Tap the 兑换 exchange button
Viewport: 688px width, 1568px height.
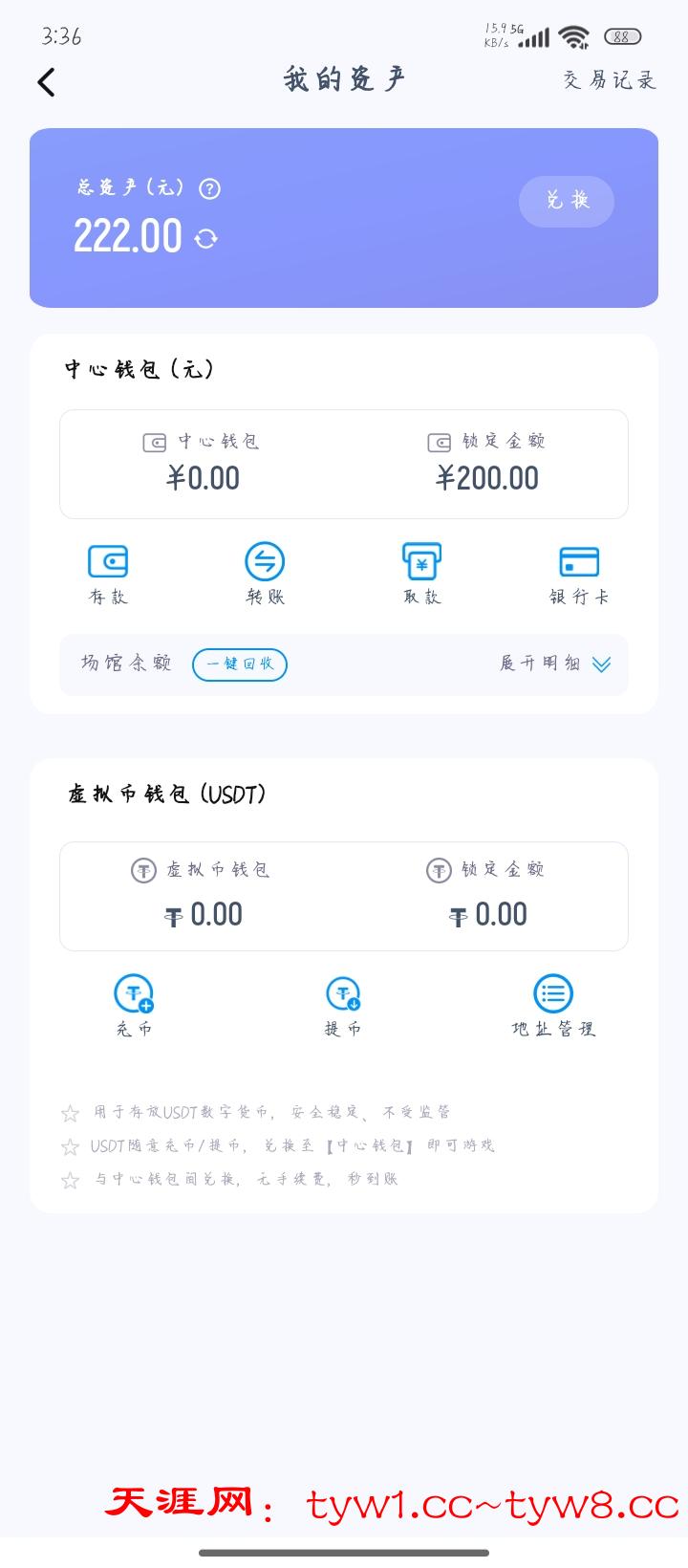(x=567, y=201)
